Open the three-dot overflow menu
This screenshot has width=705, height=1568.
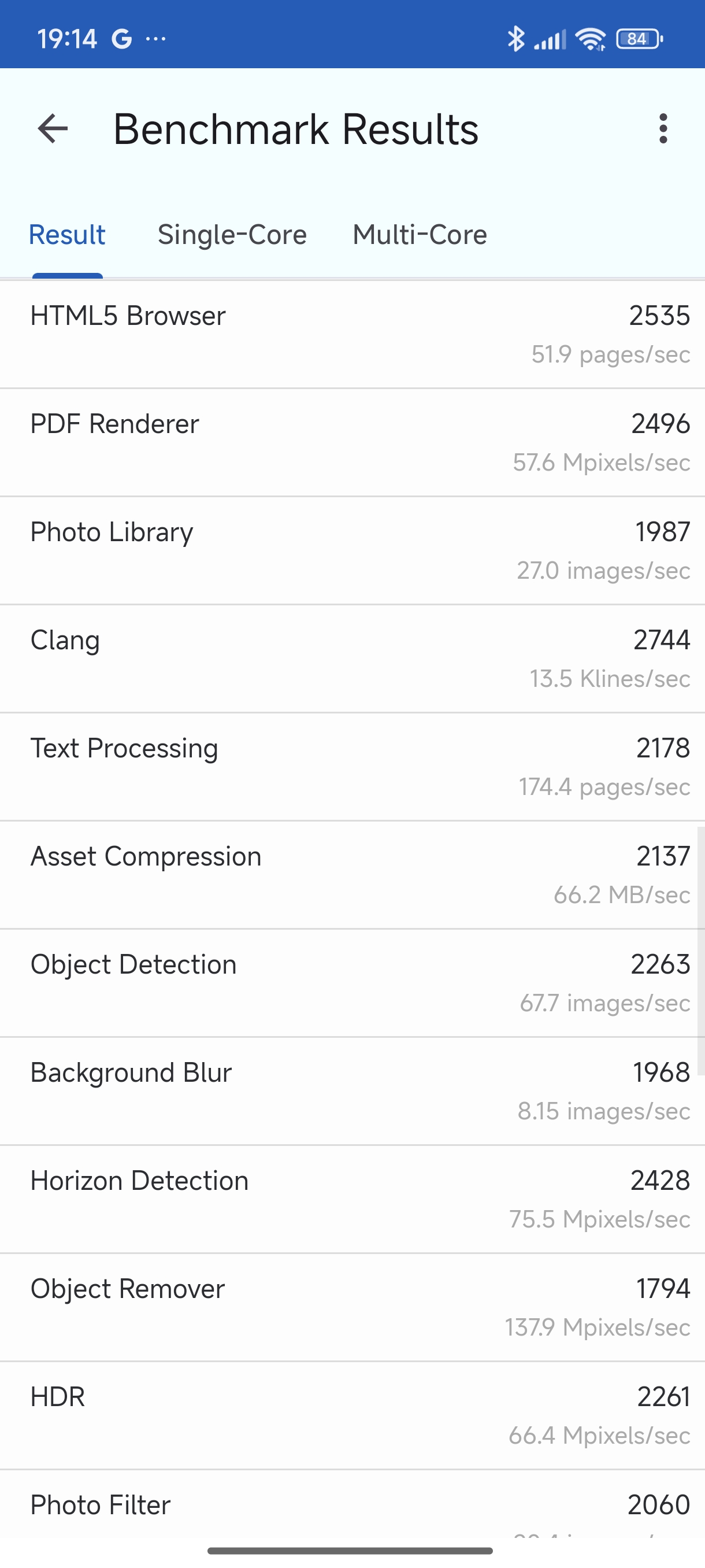point(663,129)
